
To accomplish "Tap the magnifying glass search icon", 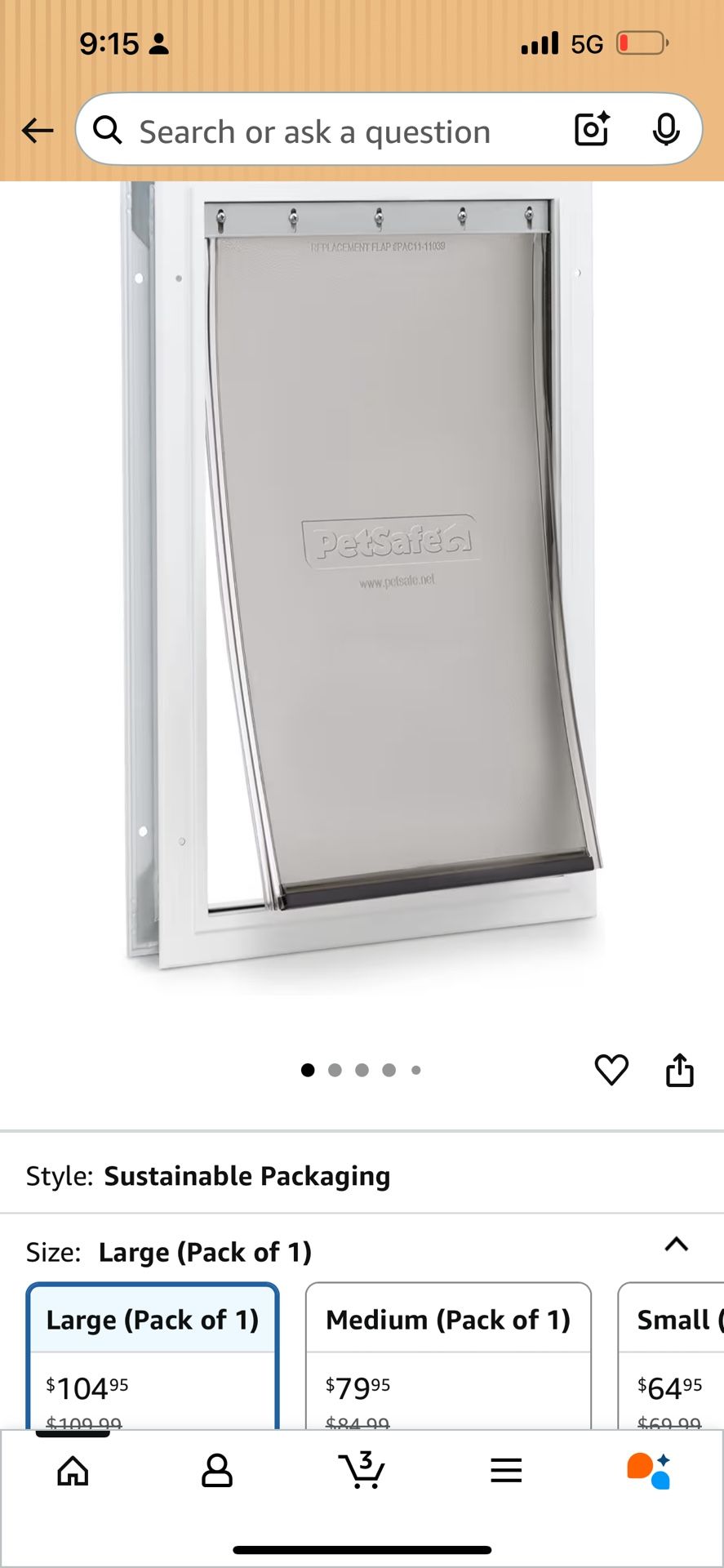I will click(x=108, y=130).
